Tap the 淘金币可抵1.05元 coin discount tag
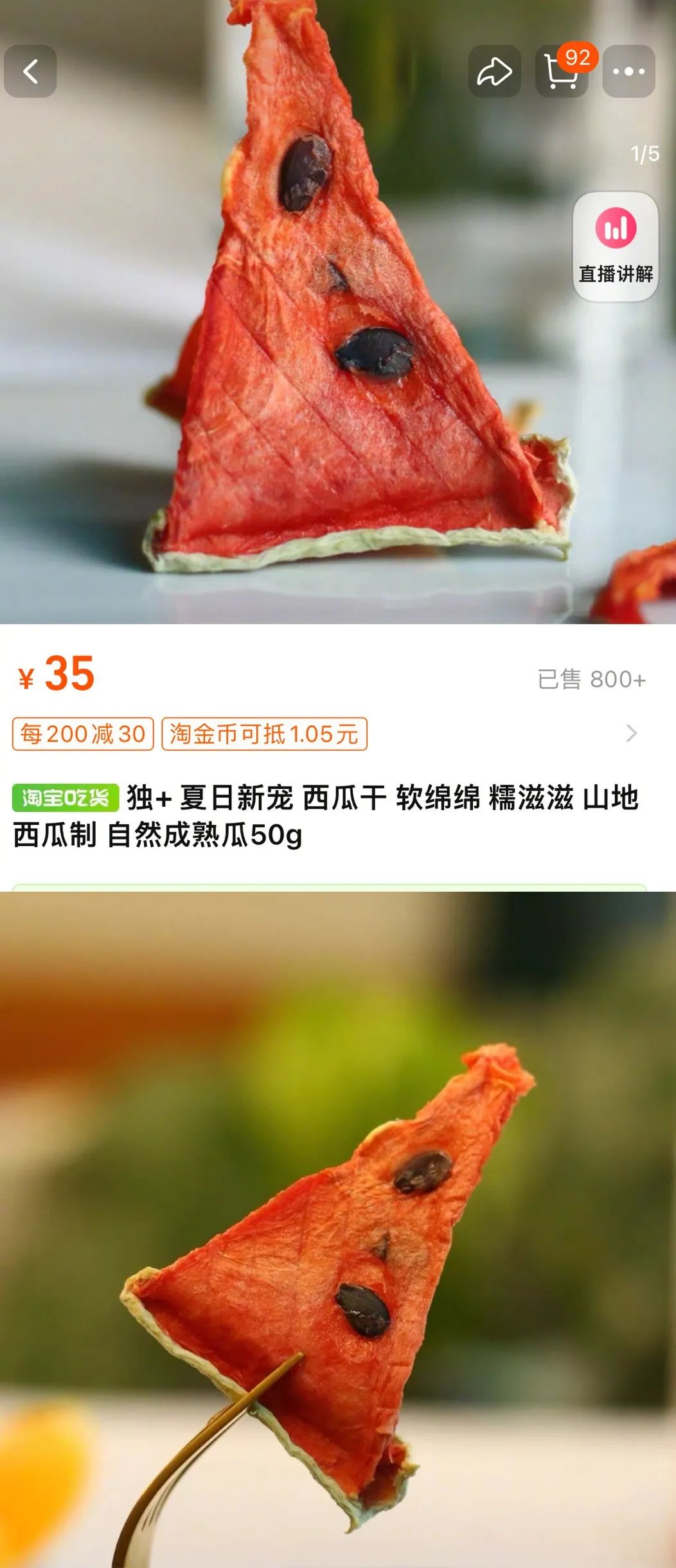The image size is (676, 1568). point(264,734)
